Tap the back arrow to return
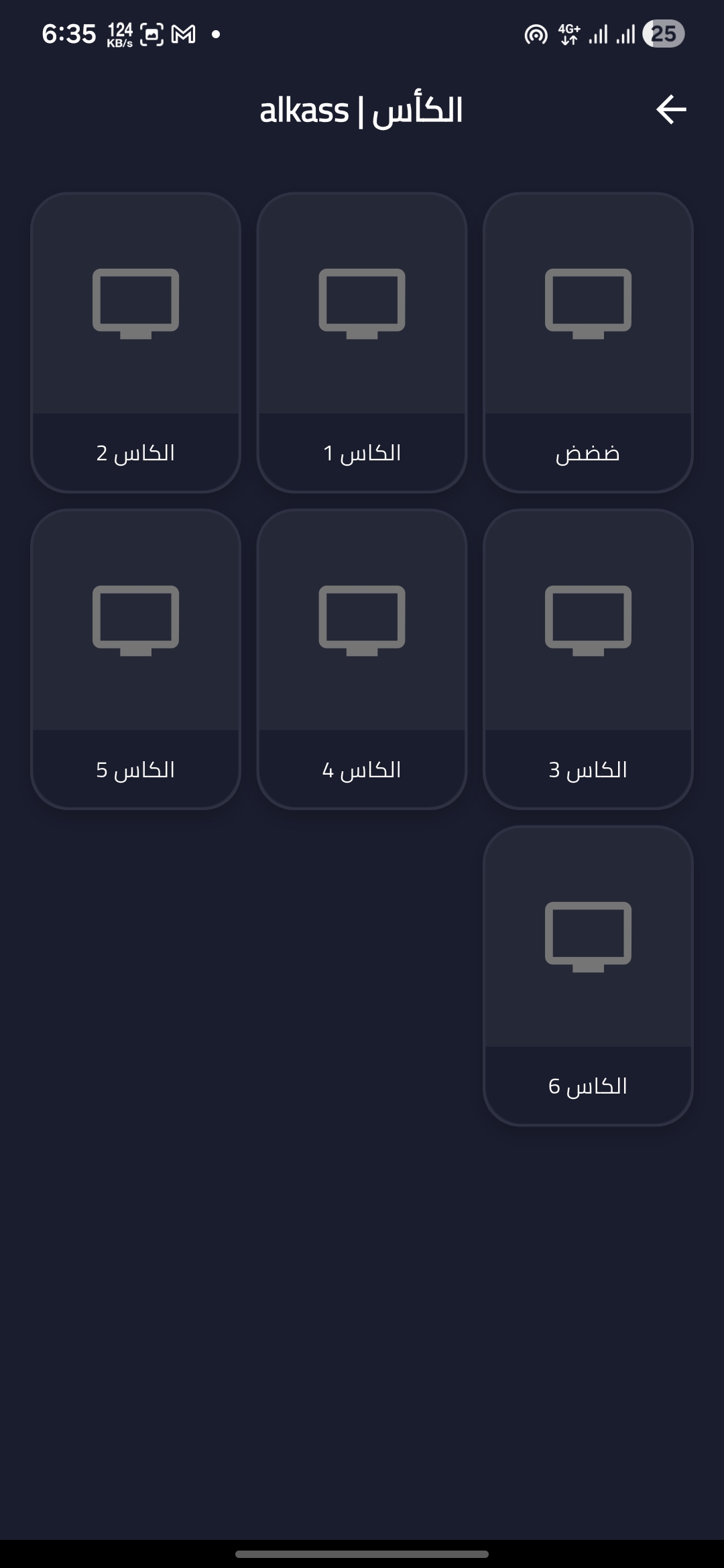Image resolution: width=724 pixels, height=1568 pixels. coord(672,110)
